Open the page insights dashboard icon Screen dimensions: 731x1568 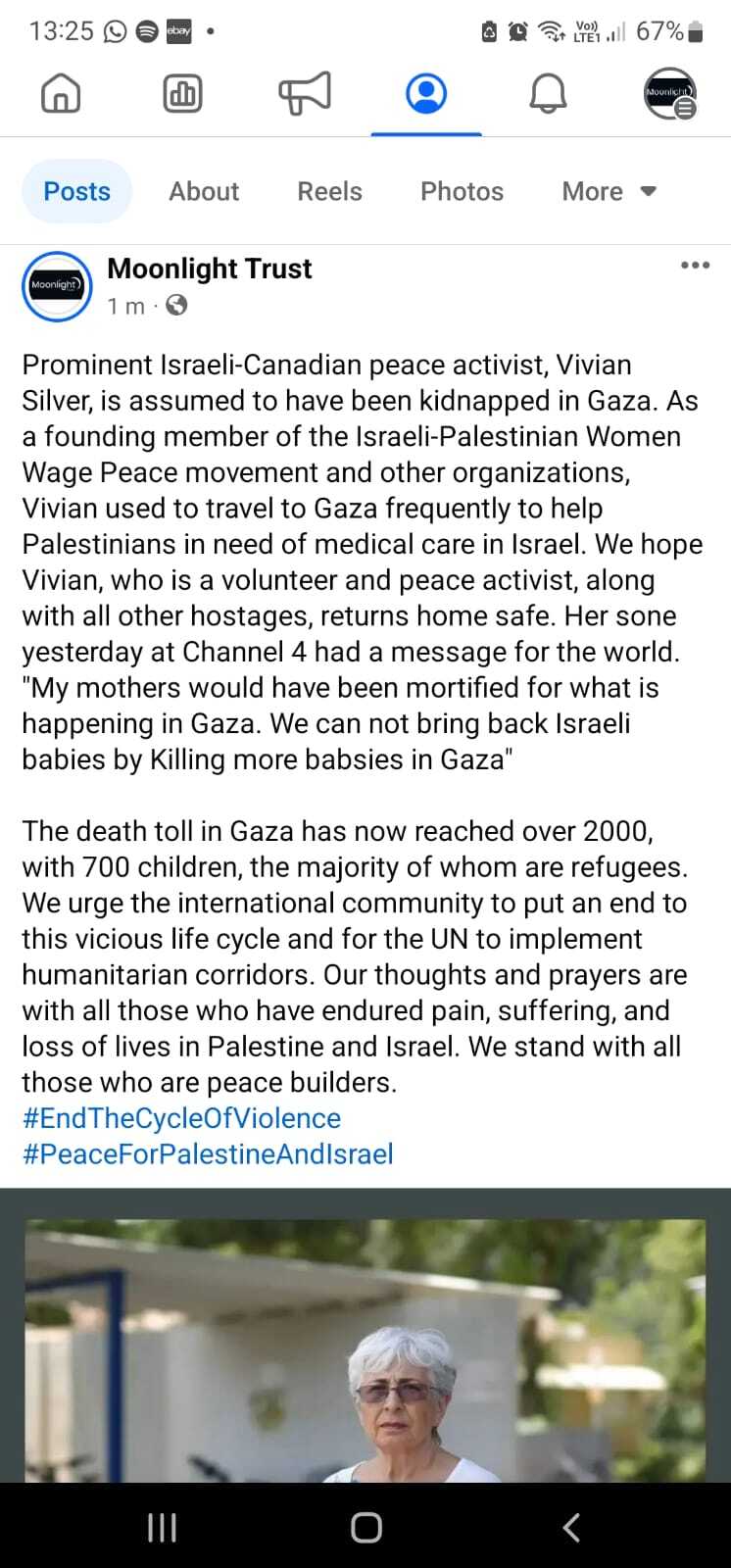pyautogui.click(x=182, y=95)
